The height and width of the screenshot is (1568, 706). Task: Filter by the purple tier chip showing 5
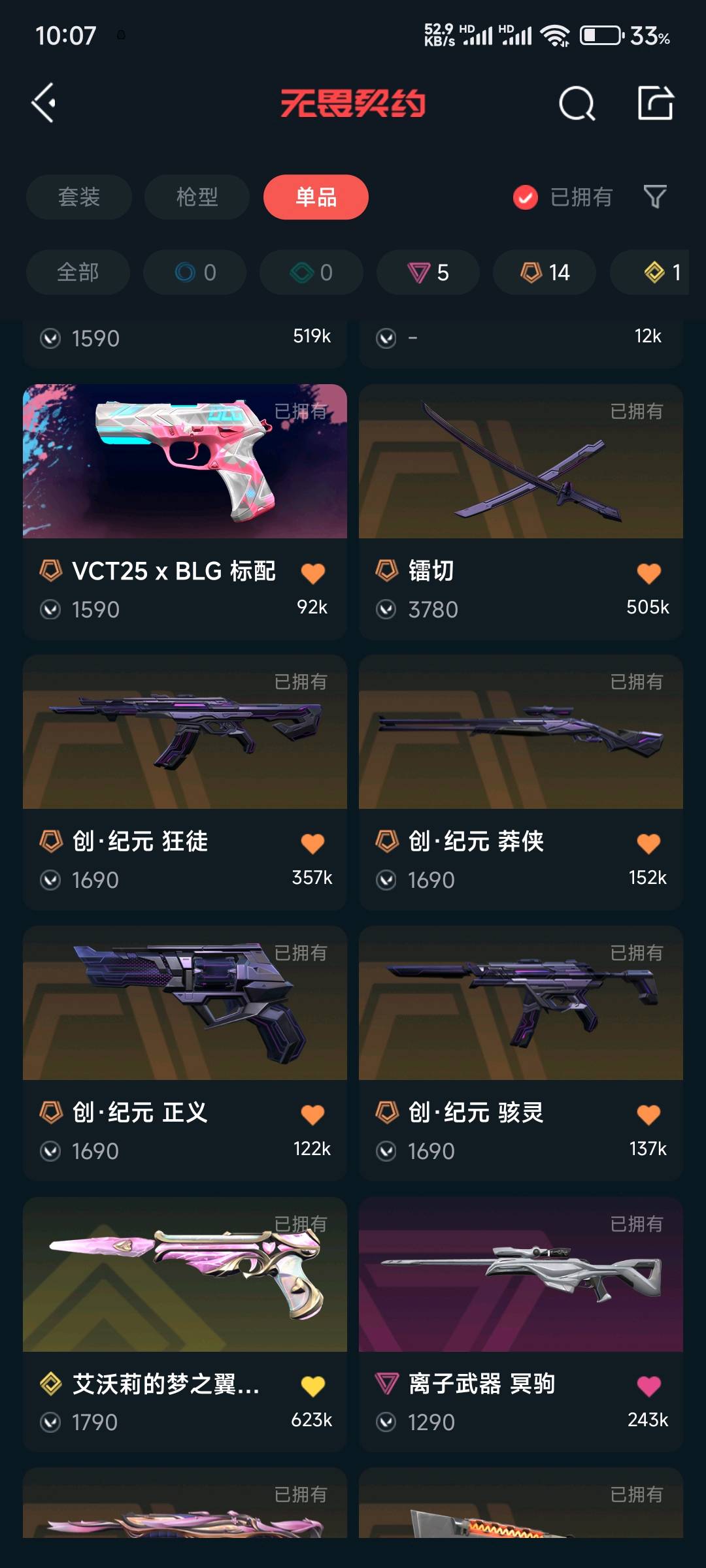(428, 272)
